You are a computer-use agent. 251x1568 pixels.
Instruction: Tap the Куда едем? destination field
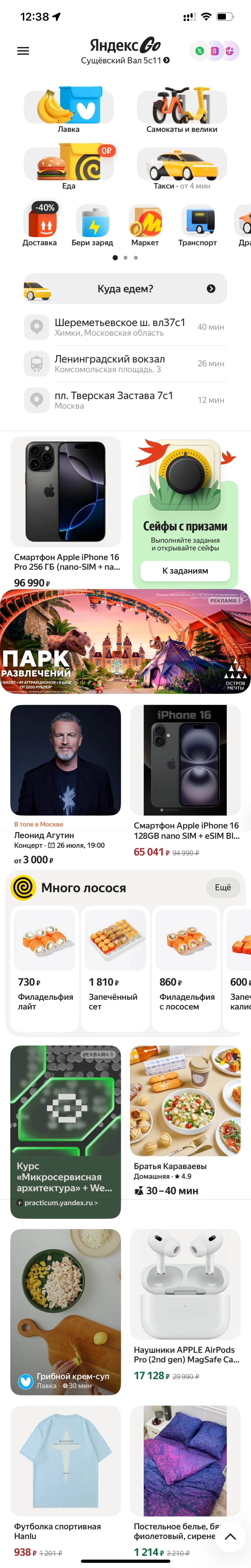tap(125, 289)
